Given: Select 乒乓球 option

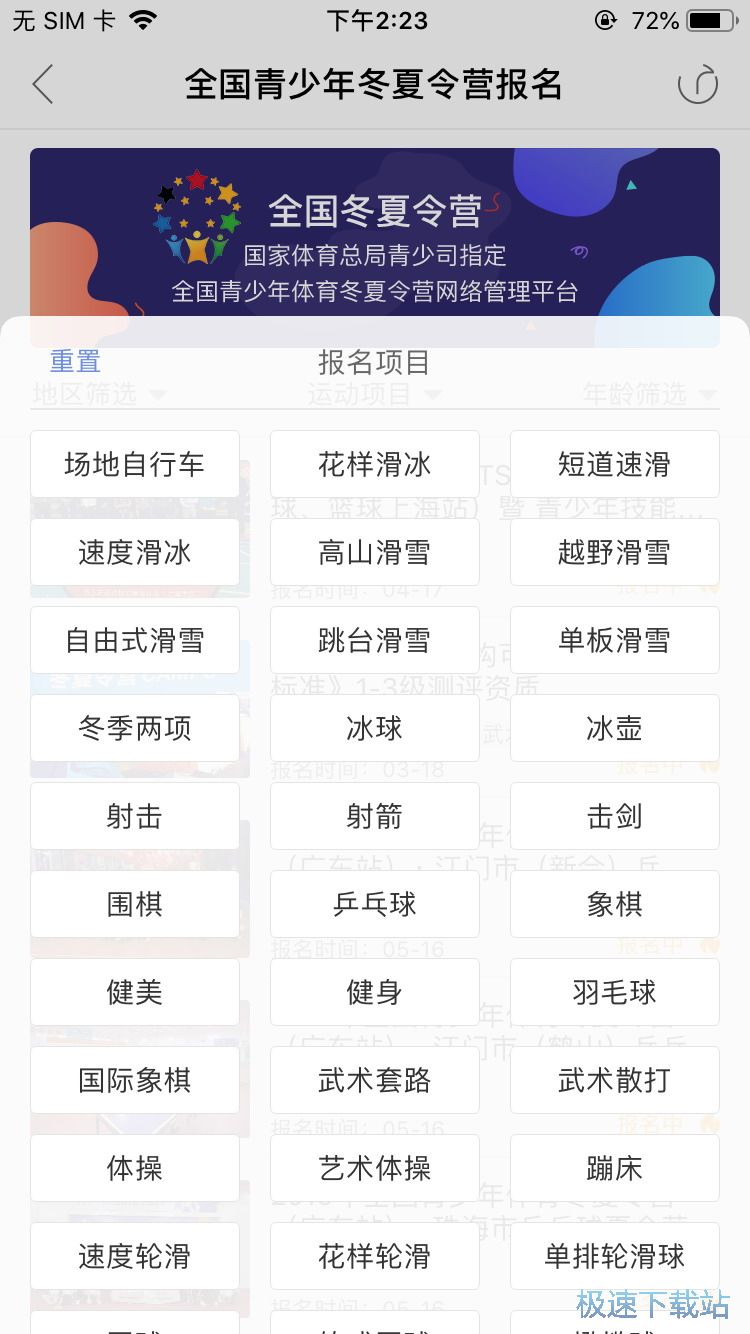Looking at the screenshot, I should pos(375,904).
